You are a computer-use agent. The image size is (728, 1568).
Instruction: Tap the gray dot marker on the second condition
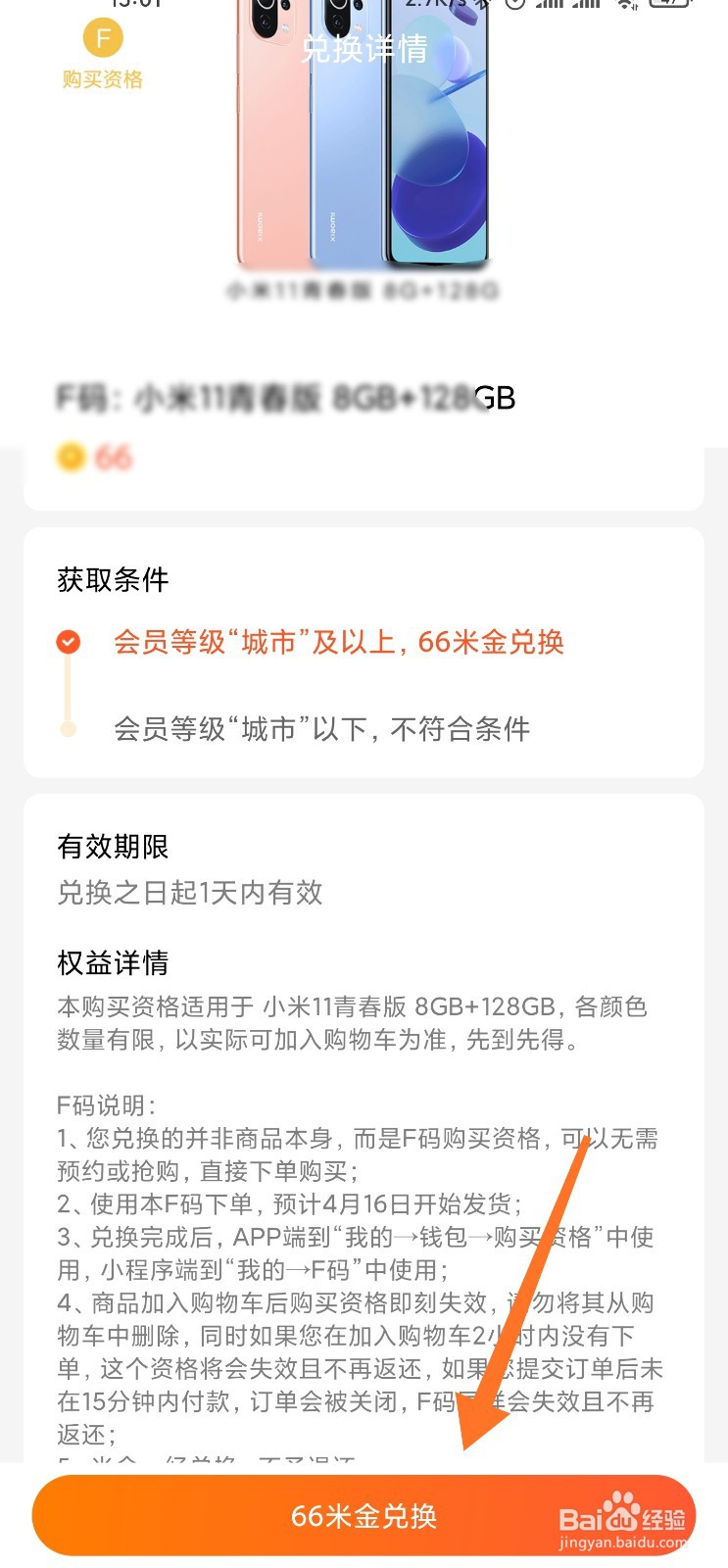[68, 729]
